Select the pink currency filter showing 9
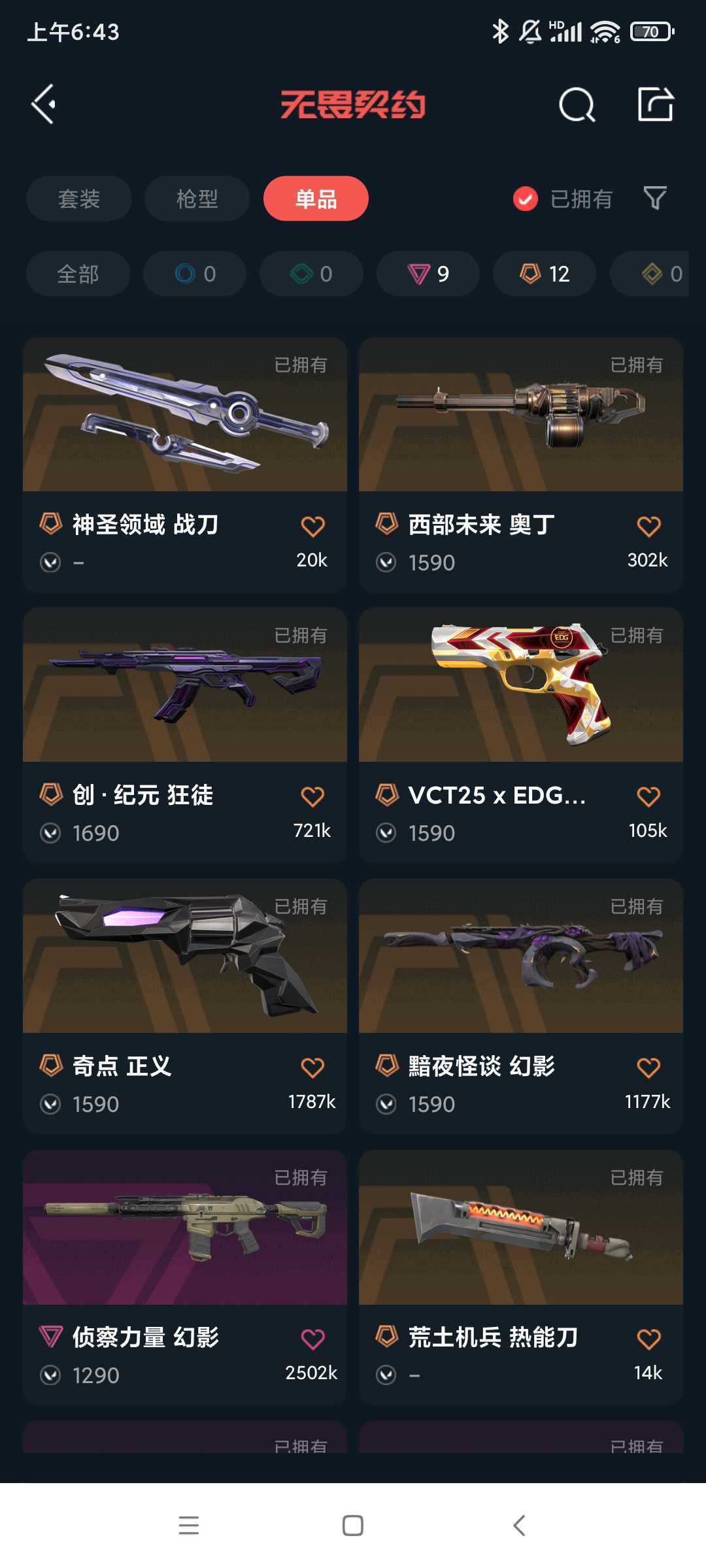706x1568 pixels. (427, 274)
